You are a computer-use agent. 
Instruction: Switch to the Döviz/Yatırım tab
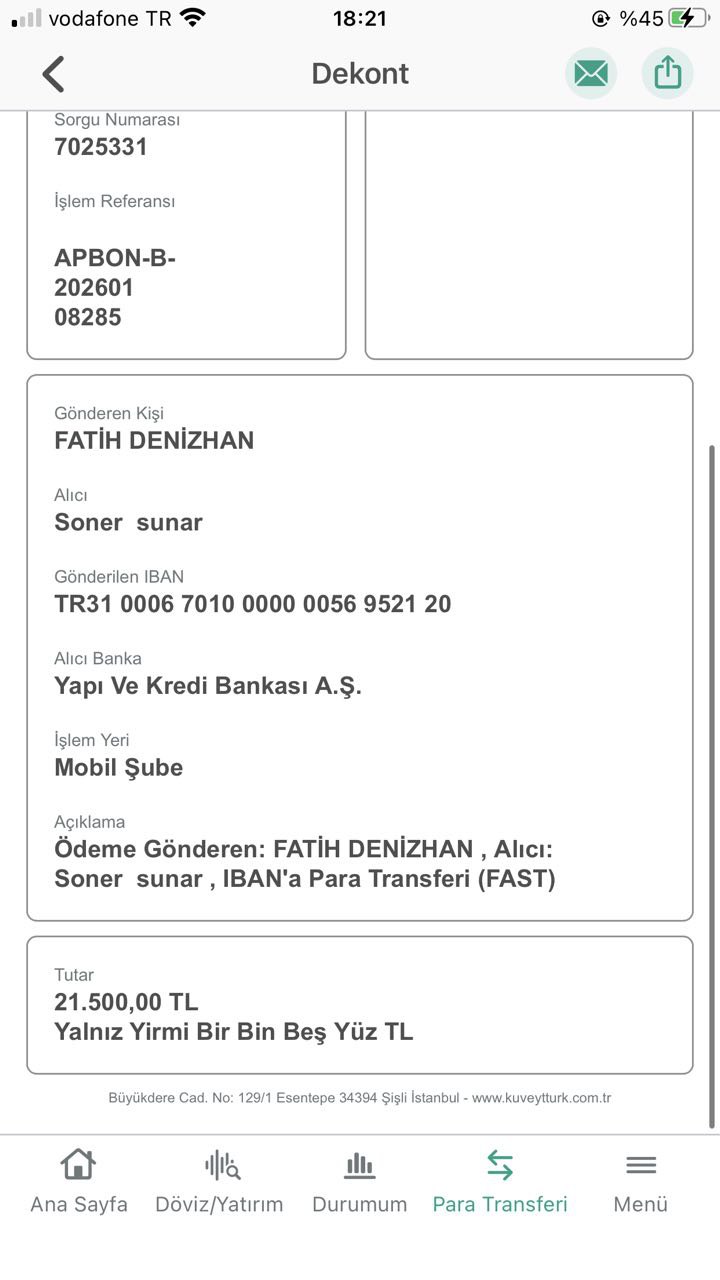point(219,1182)
